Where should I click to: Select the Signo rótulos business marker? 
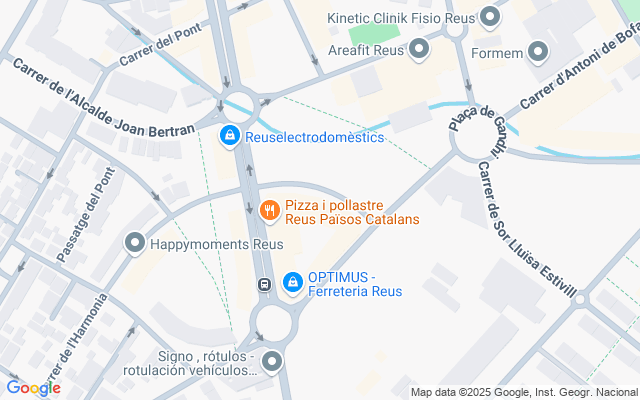[271, 362]
